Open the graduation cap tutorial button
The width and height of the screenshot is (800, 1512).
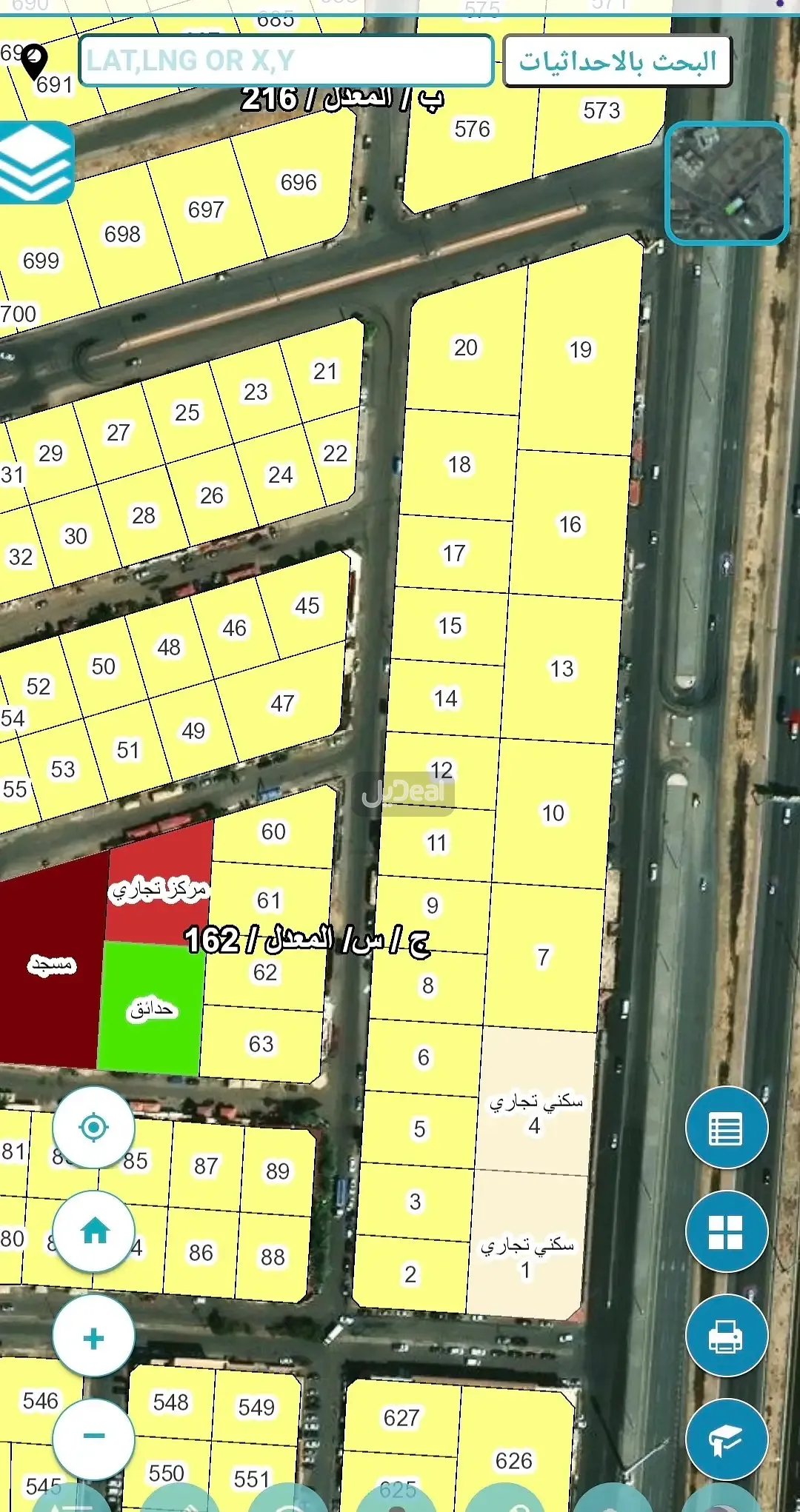[726, 1439]
